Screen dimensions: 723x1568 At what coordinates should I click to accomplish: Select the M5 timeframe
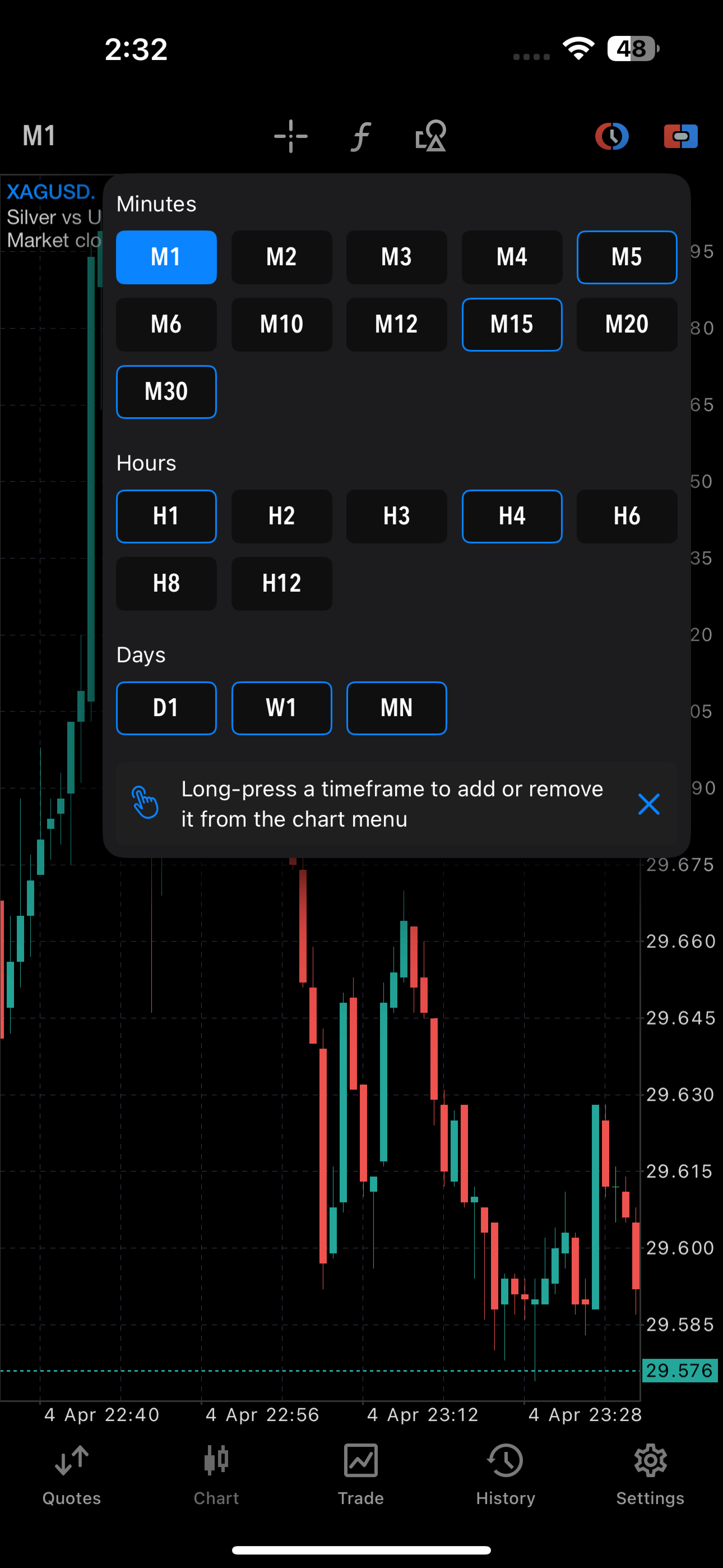tap(626, 257)
